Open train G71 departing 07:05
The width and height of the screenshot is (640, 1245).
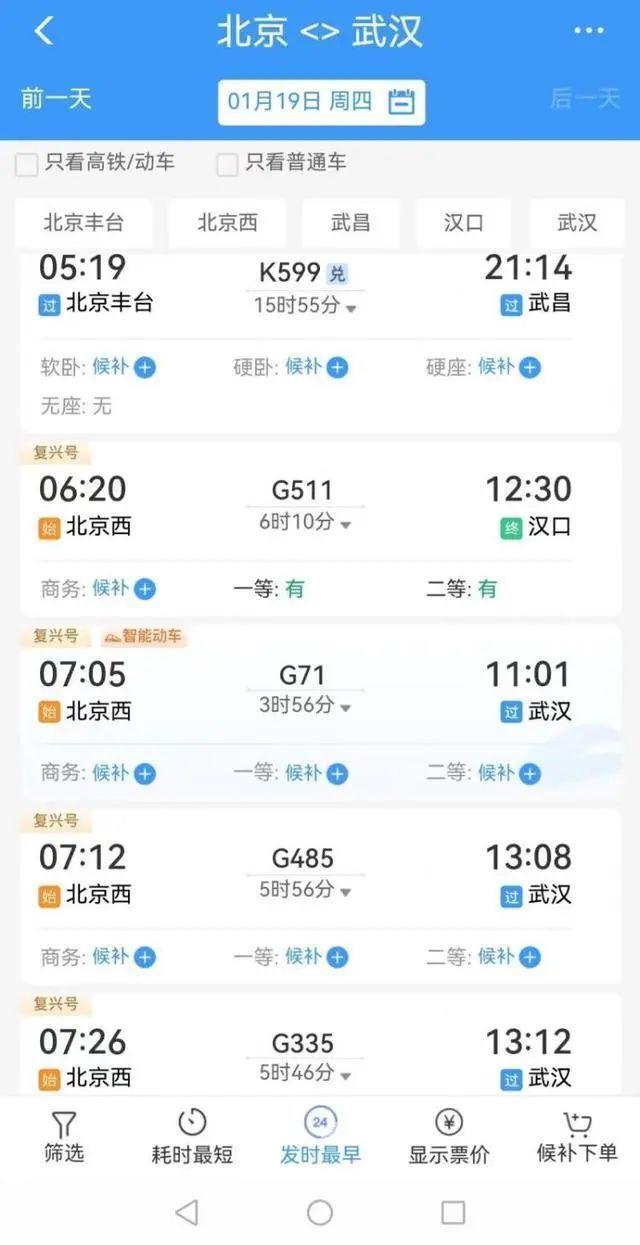302,677
